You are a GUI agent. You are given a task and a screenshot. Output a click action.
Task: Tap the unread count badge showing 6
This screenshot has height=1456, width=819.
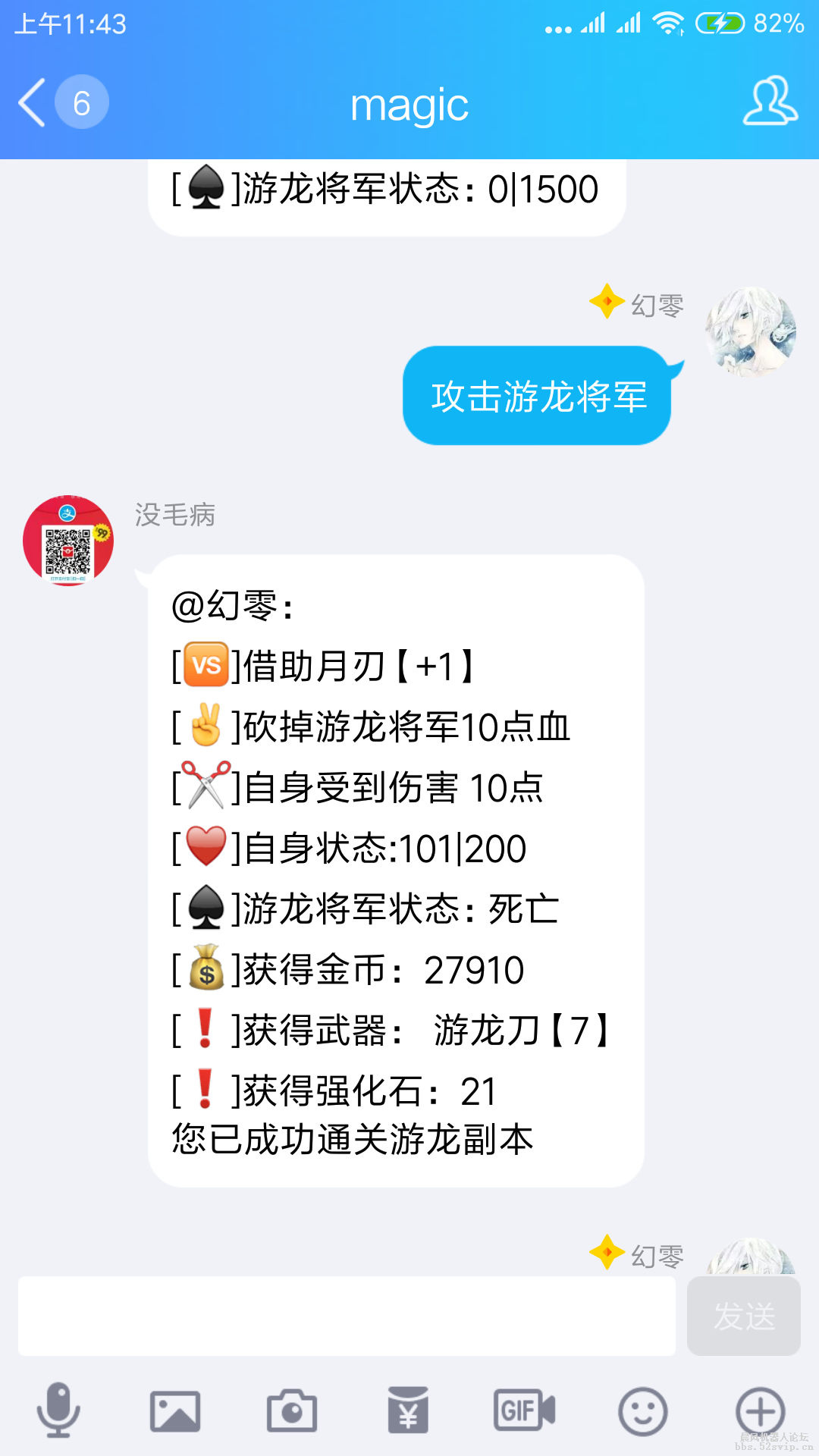point(81,101)
